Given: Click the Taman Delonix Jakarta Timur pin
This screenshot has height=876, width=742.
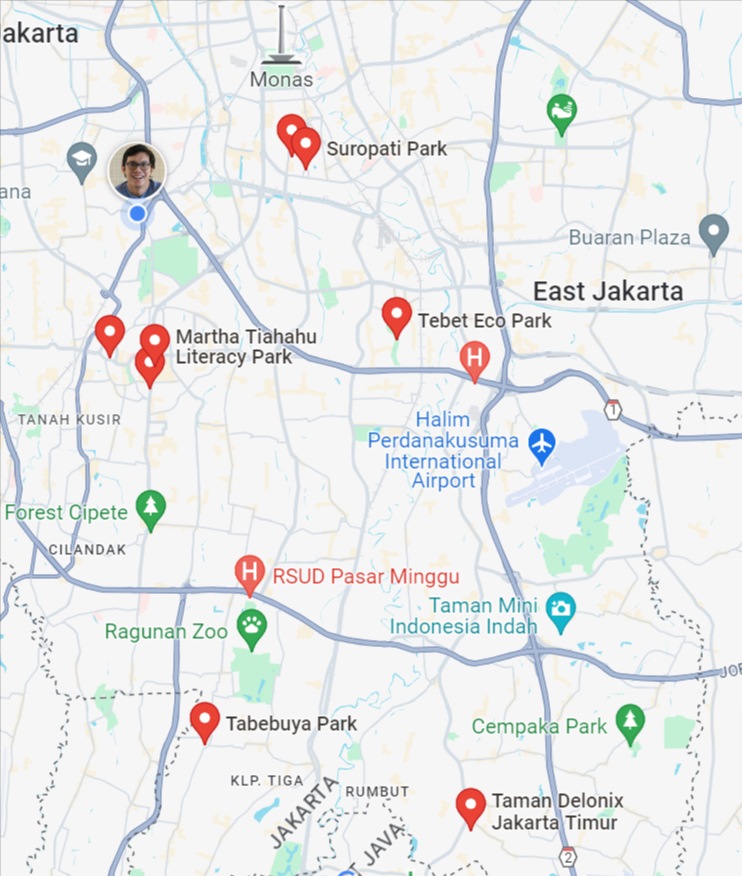Looking at the screenshot, I should [470, 806].
